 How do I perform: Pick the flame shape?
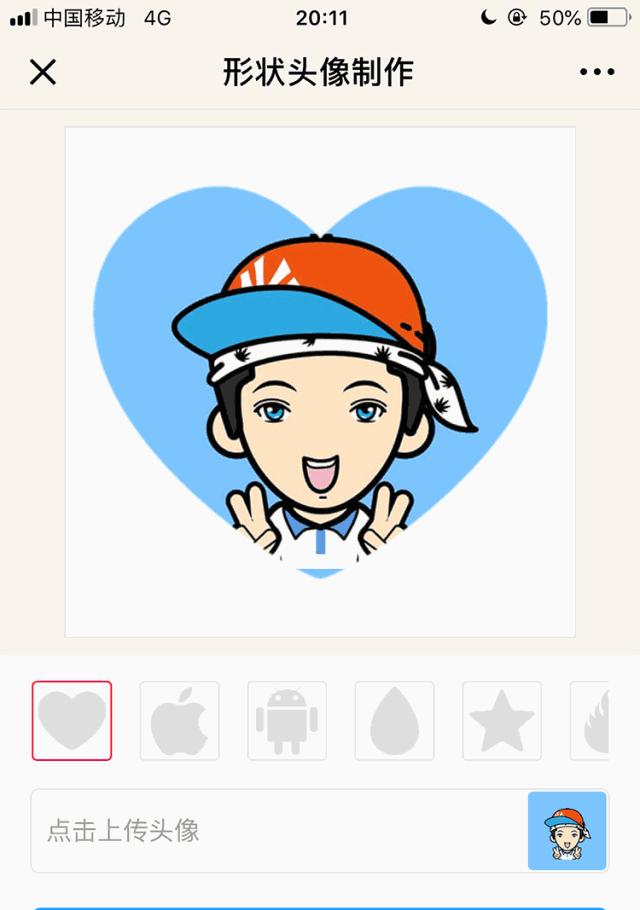592,721
